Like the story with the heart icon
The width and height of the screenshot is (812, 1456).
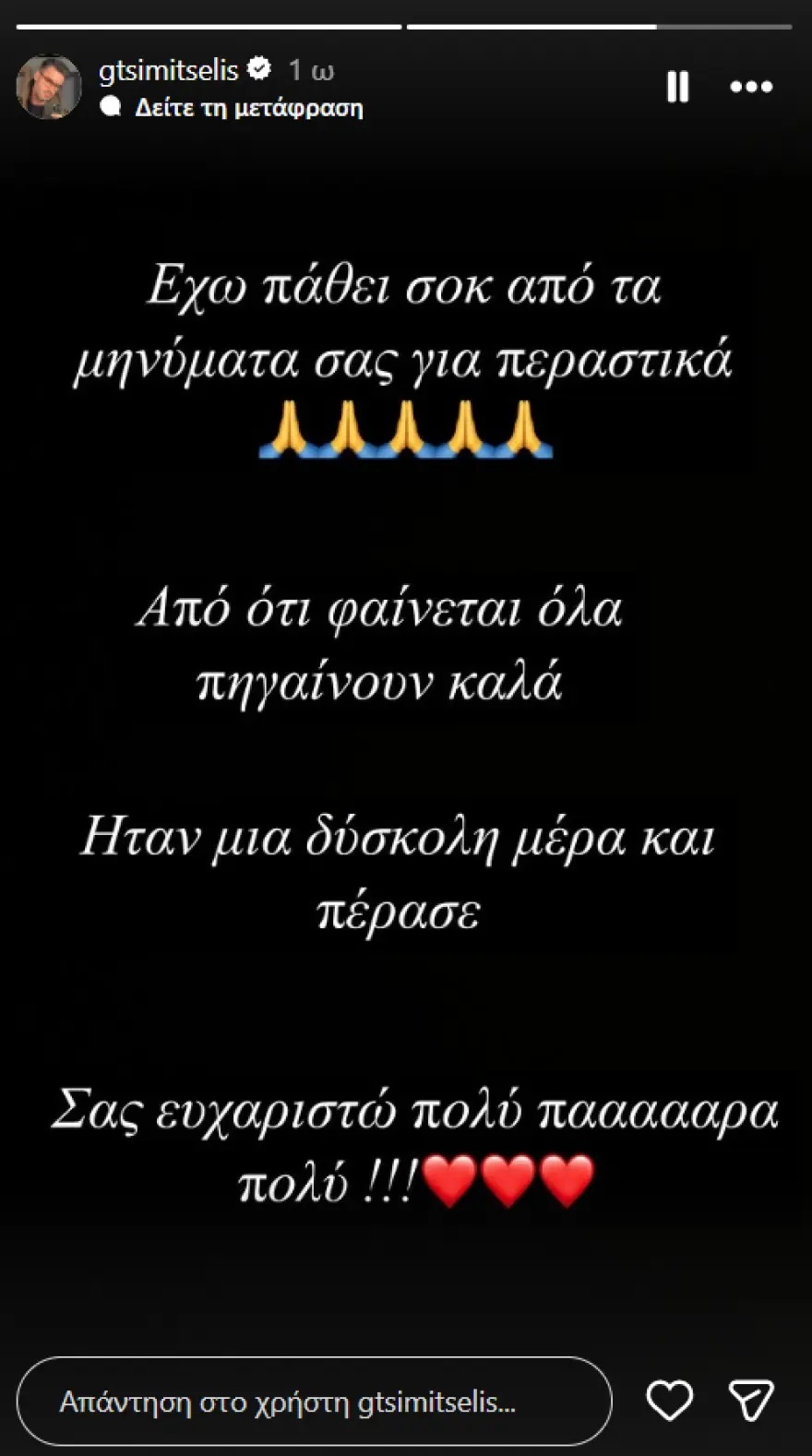click(668, 1401)
